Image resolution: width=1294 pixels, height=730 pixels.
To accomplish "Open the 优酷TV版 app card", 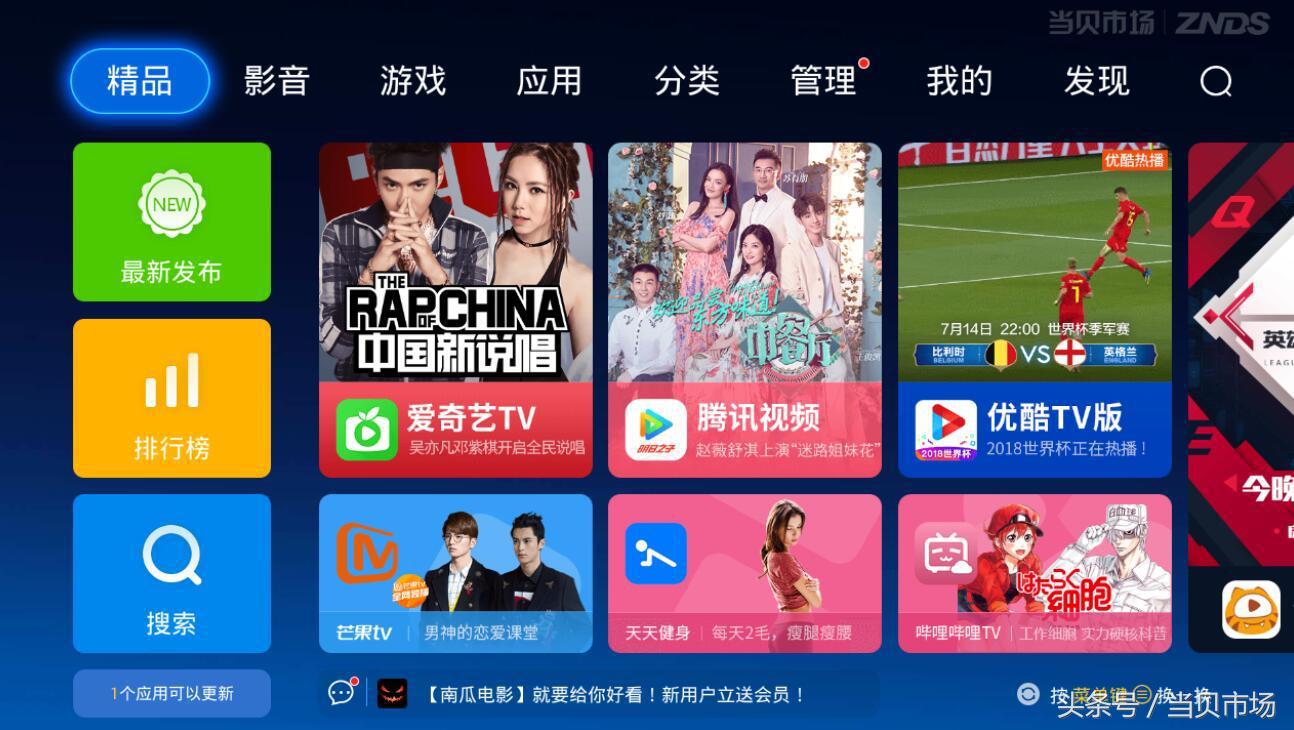I will 1034,310.
